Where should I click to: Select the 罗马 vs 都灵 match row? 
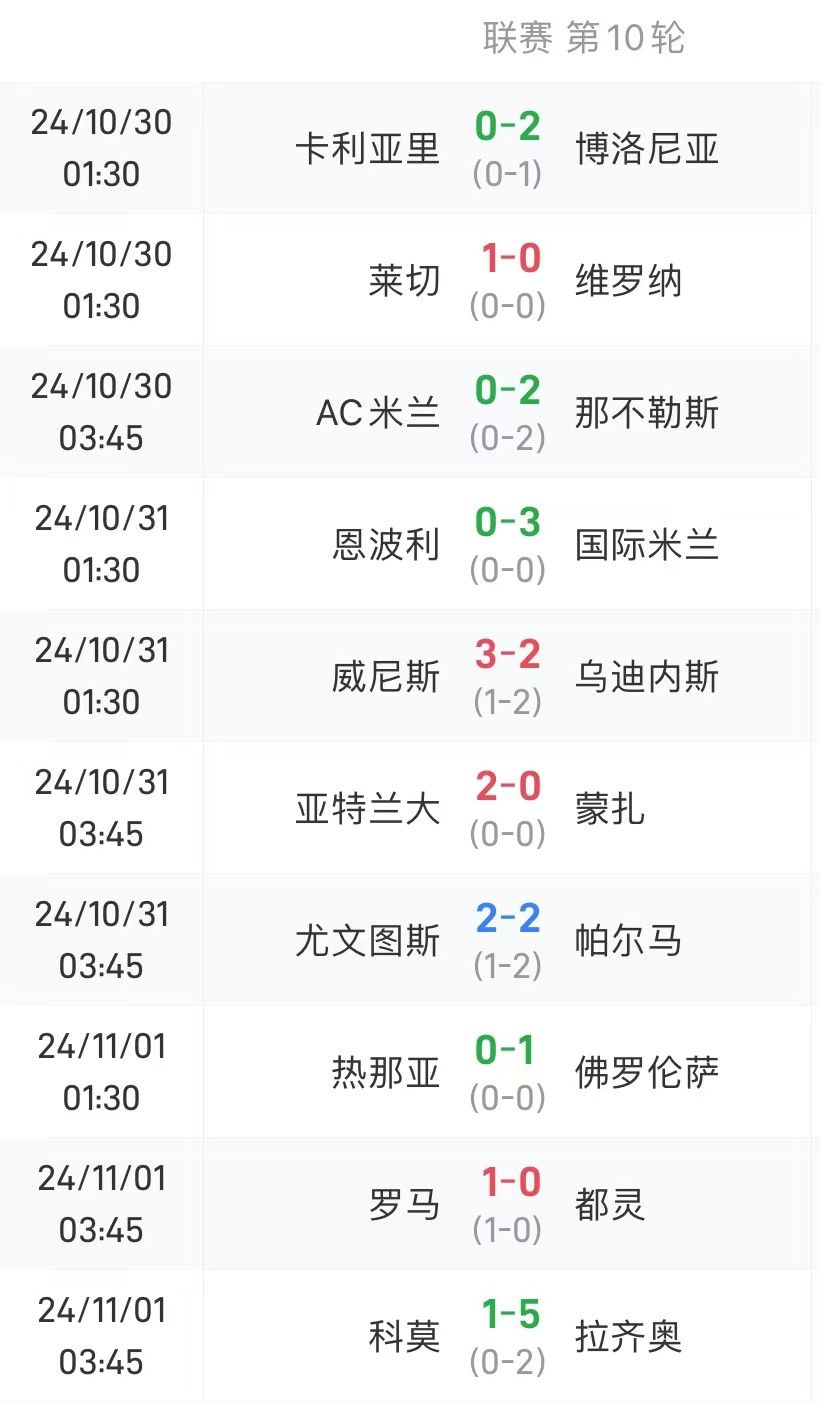pos(410,1204)
